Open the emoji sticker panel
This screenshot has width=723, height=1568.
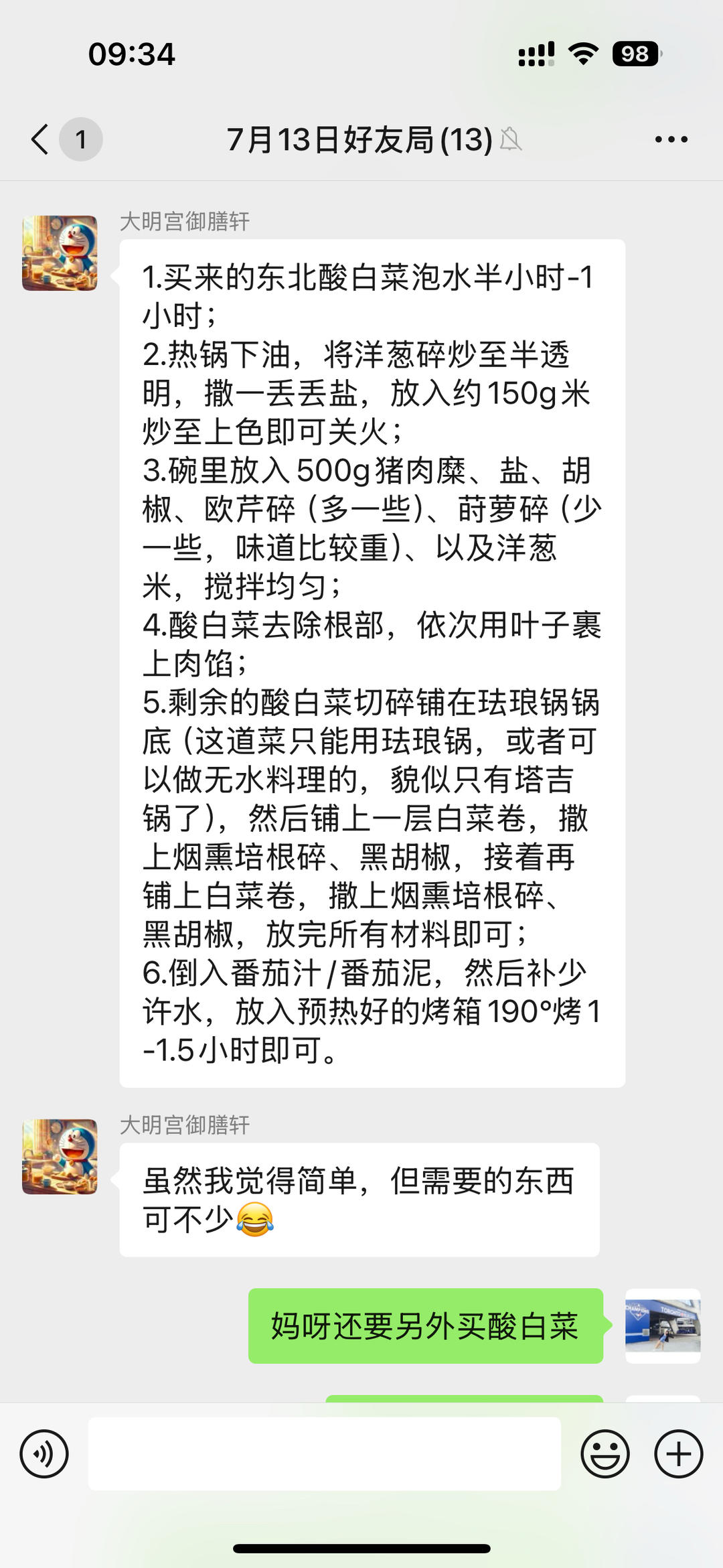[x=605, y=1454]
